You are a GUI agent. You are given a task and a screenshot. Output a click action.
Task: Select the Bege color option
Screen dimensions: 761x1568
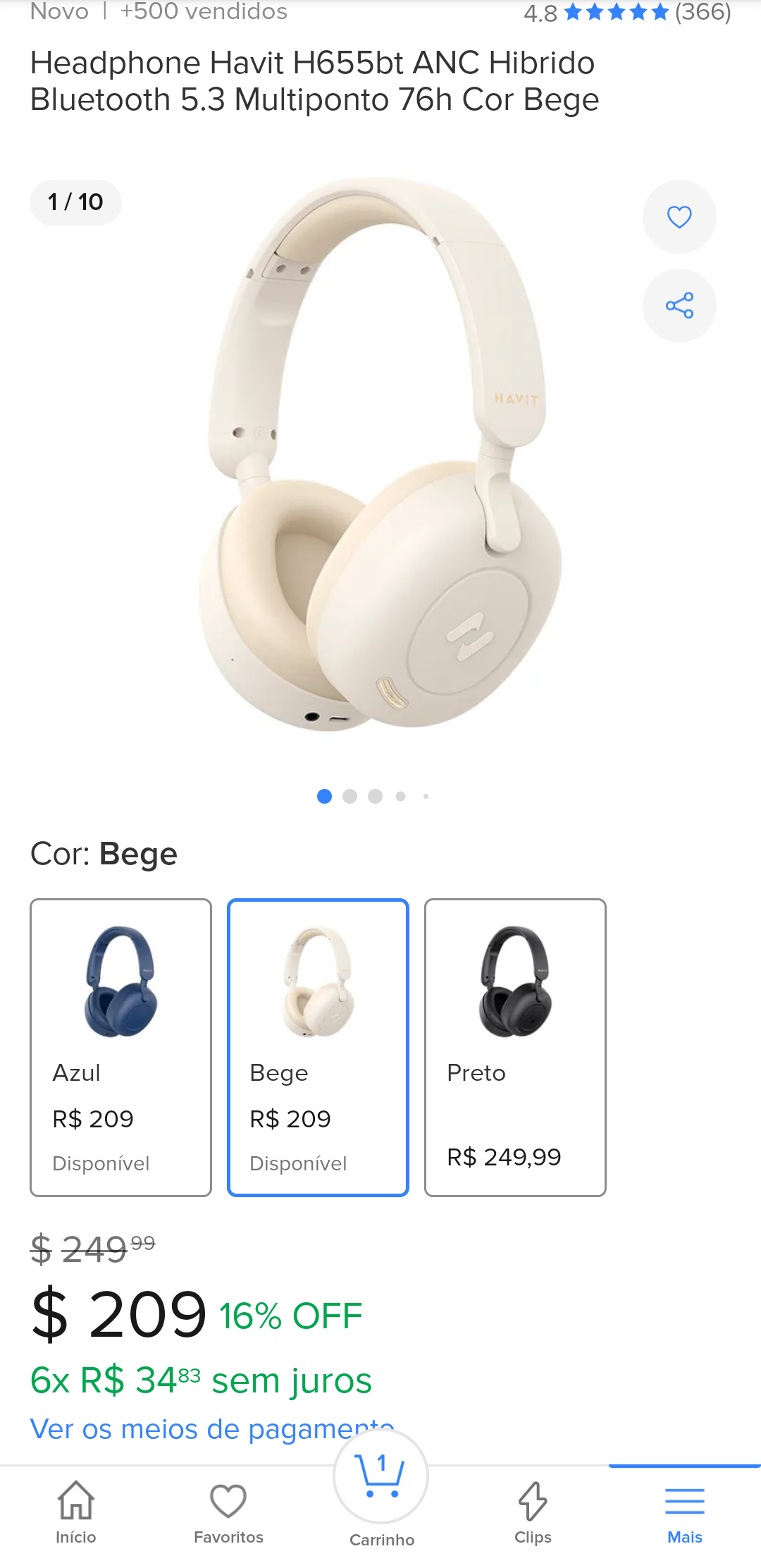coord(318,1048)
